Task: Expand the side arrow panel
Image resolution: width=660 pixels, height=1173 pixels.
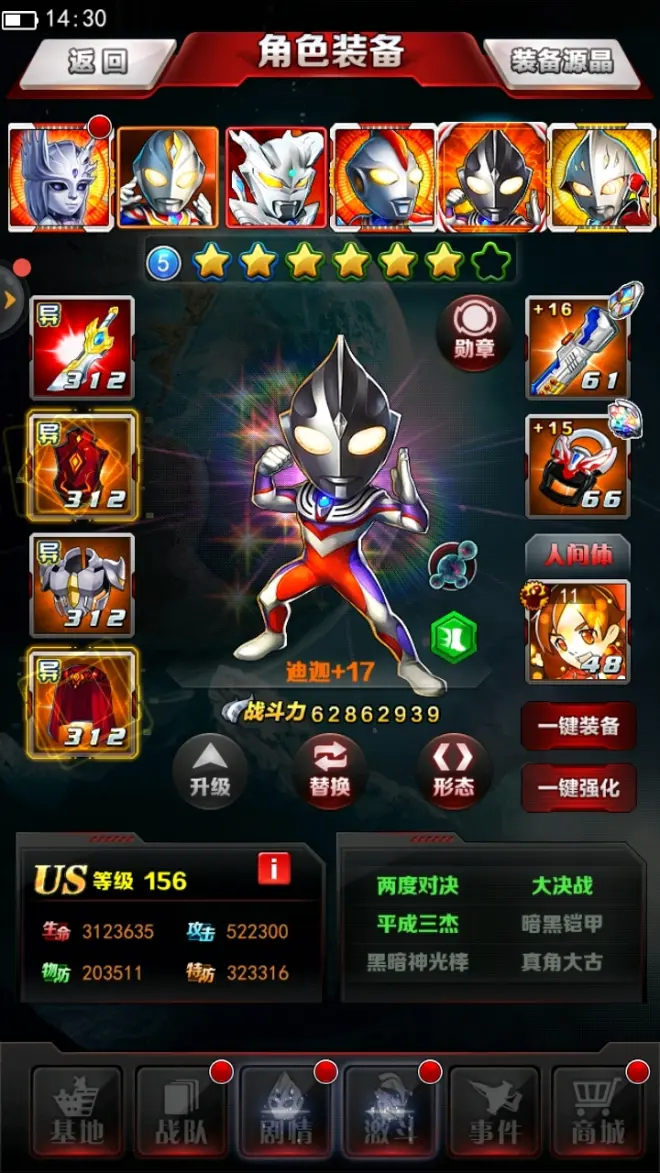Action: tap(11, 298)
